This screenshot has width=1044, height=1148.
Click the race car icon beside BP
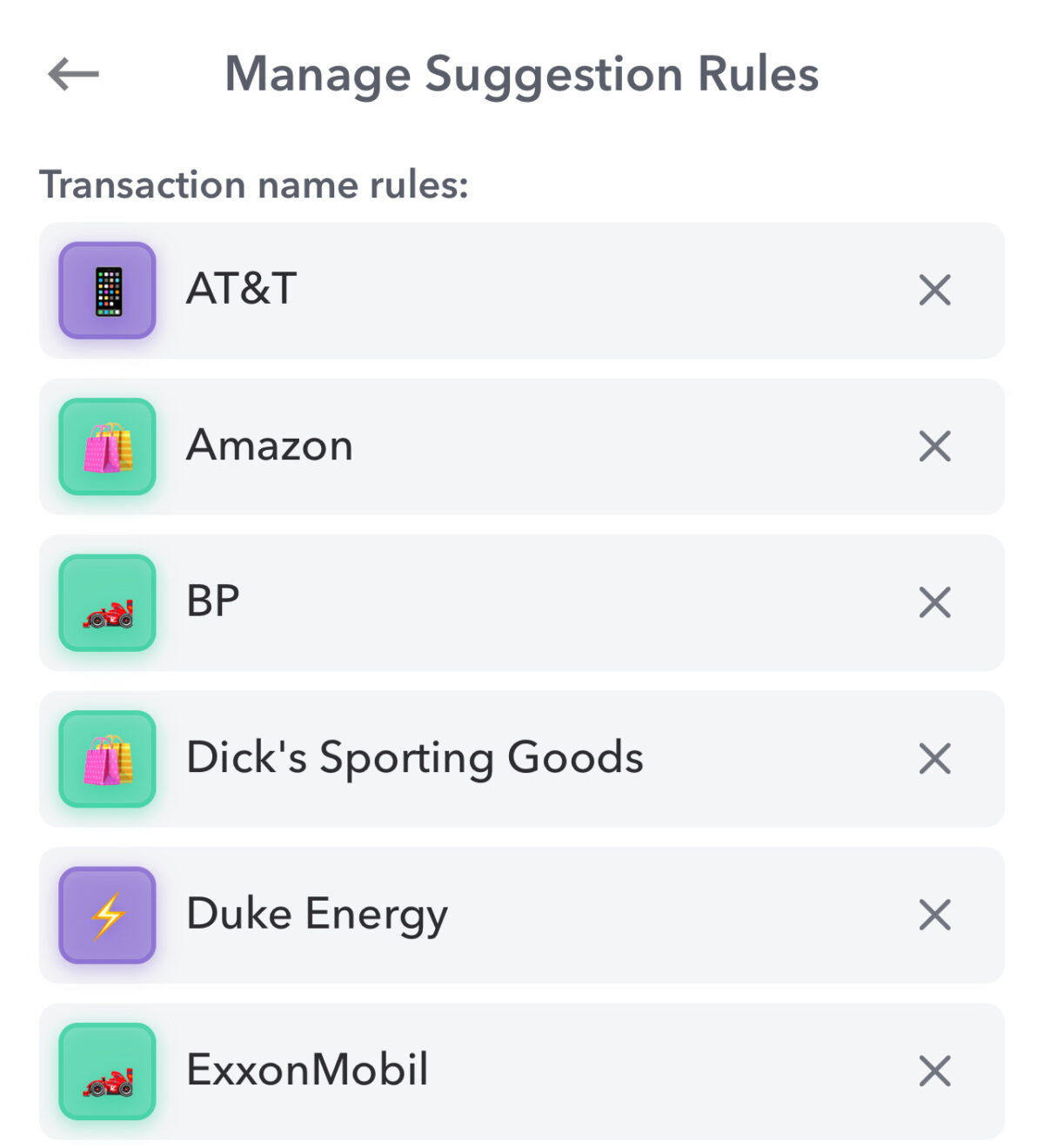pos(106,602)
